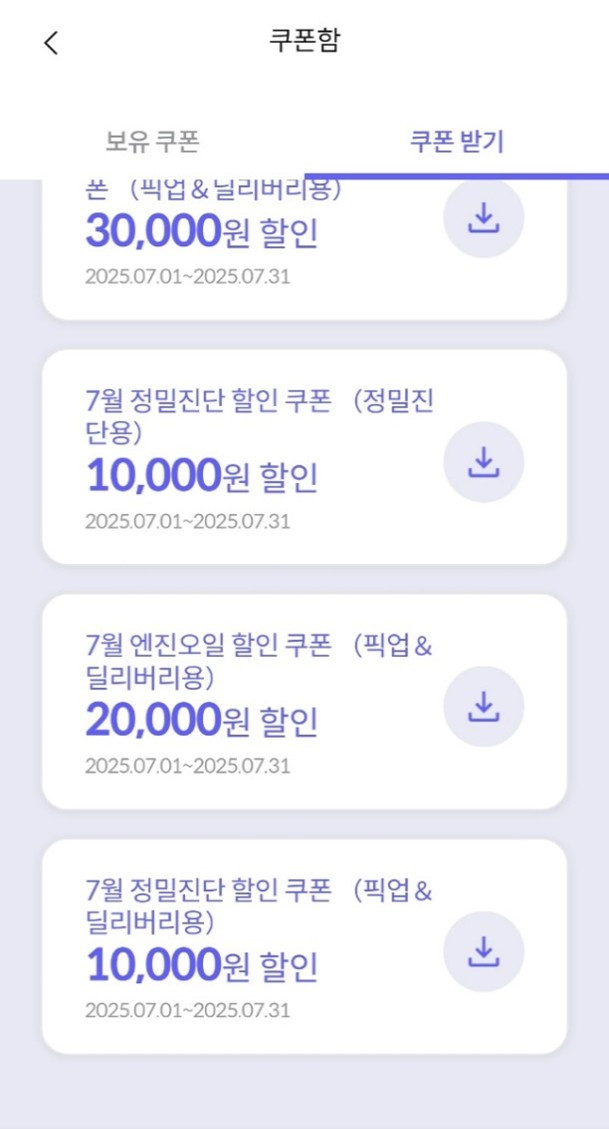The height and width of the screenshot is (1129, 609).
Task: Switch to the 보유 쿠폰 tab
Action: (152, 141)
